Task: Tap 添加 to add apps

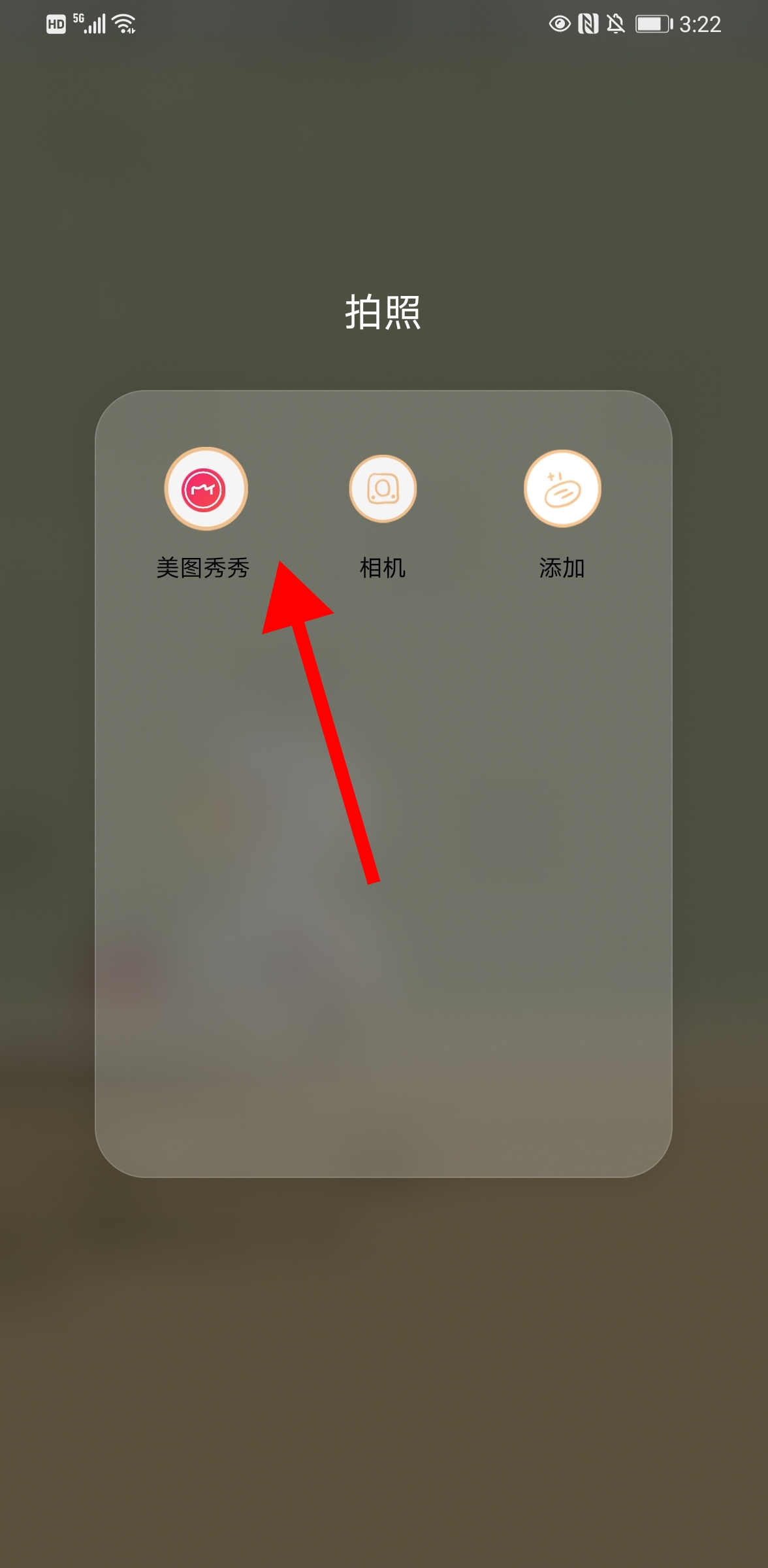Action: [x=562, y=489]
